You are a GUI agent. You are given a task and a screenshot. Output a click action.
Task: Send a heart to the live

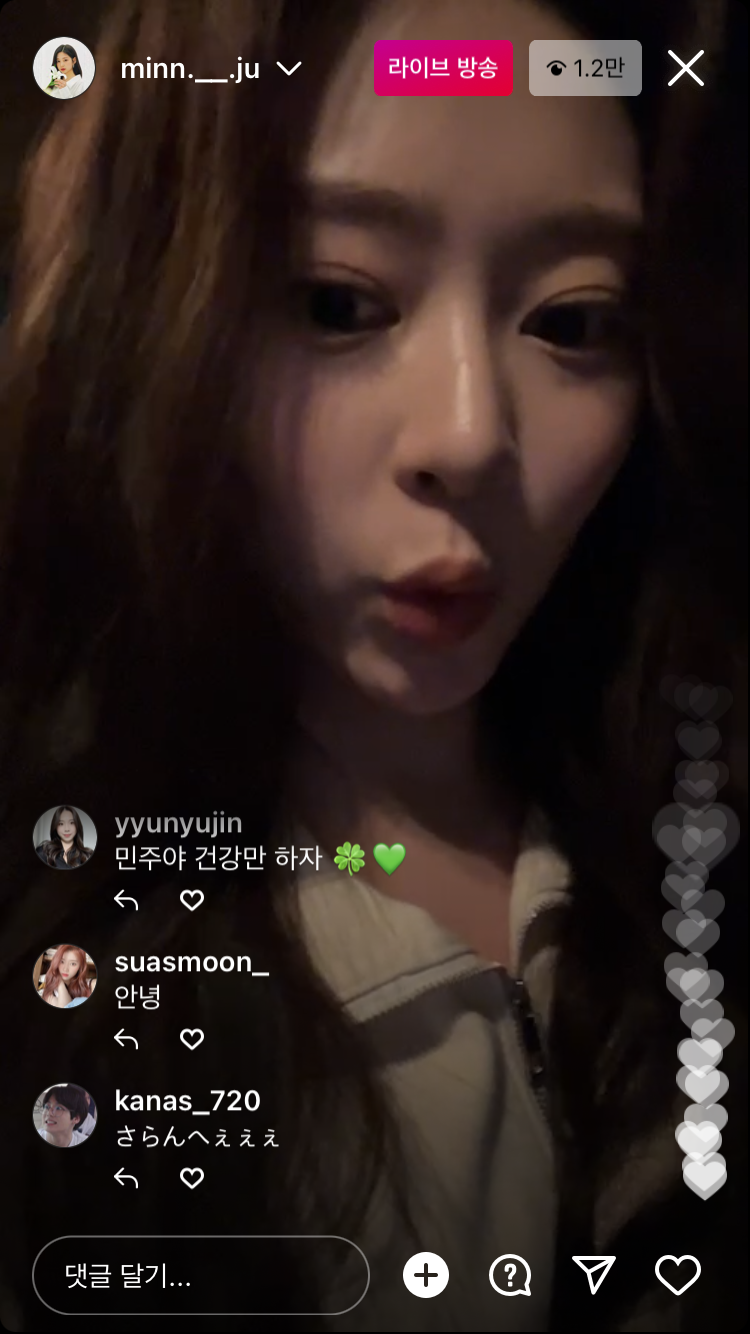coord(677,1275)
